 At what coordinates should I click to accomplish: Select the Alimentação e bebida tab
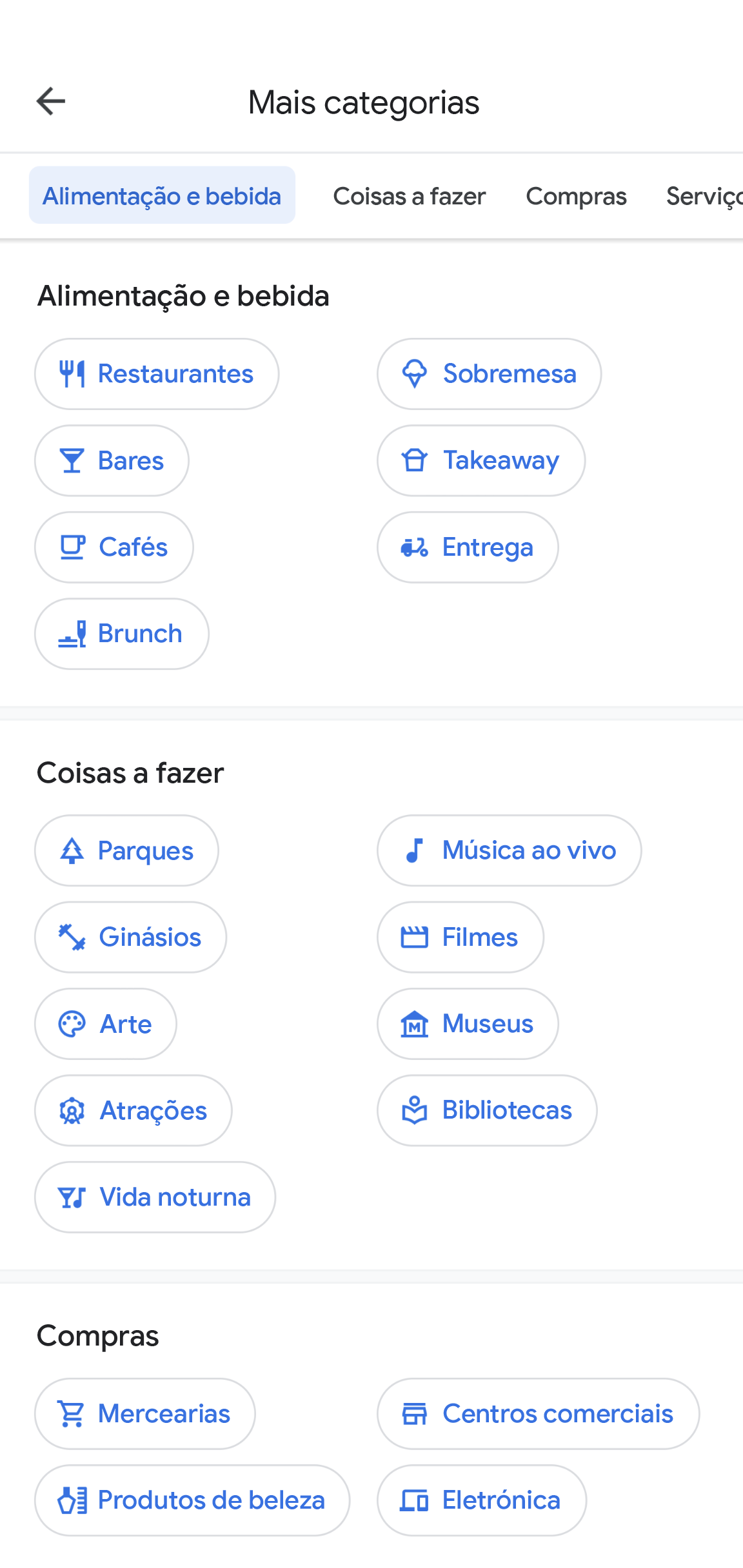tap(162, 196)
